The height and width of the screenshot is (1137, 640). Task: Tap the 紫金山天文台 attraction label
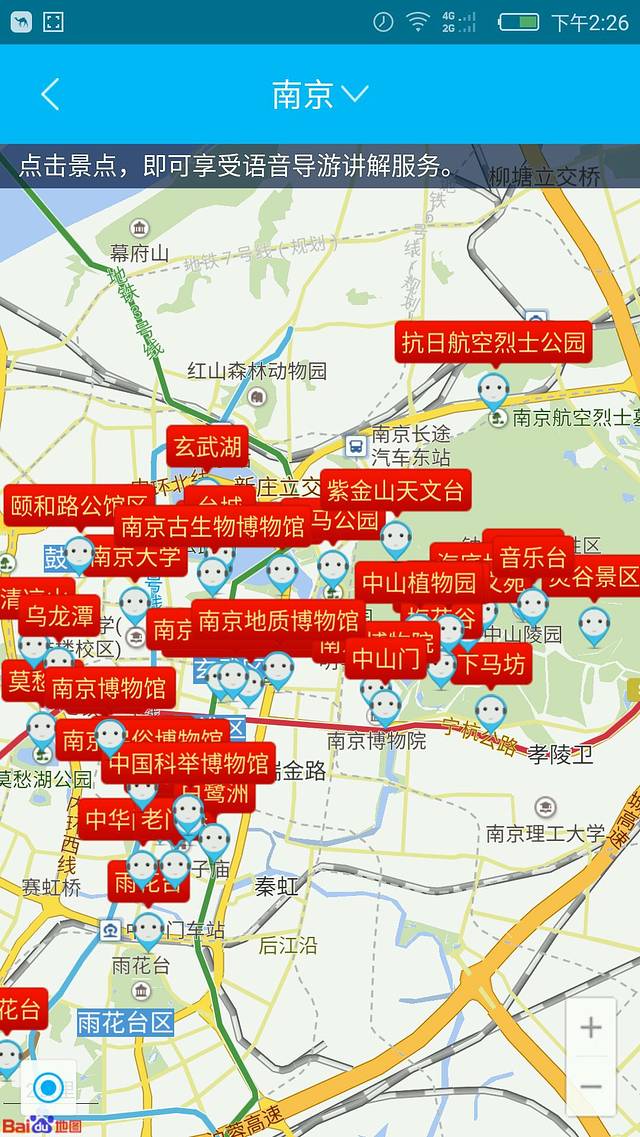[395, 490]
